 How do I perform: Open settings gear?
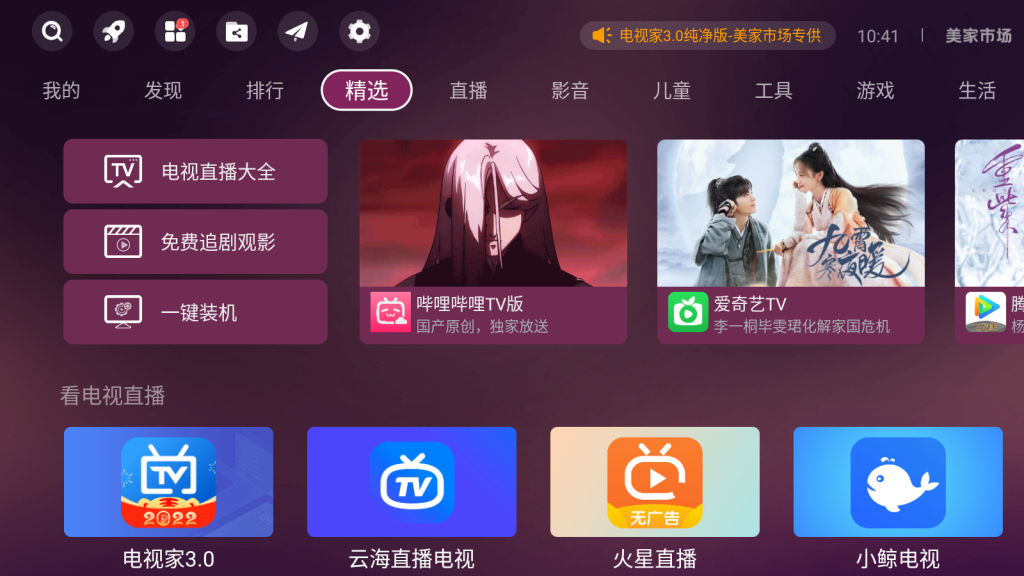point(359,32)
